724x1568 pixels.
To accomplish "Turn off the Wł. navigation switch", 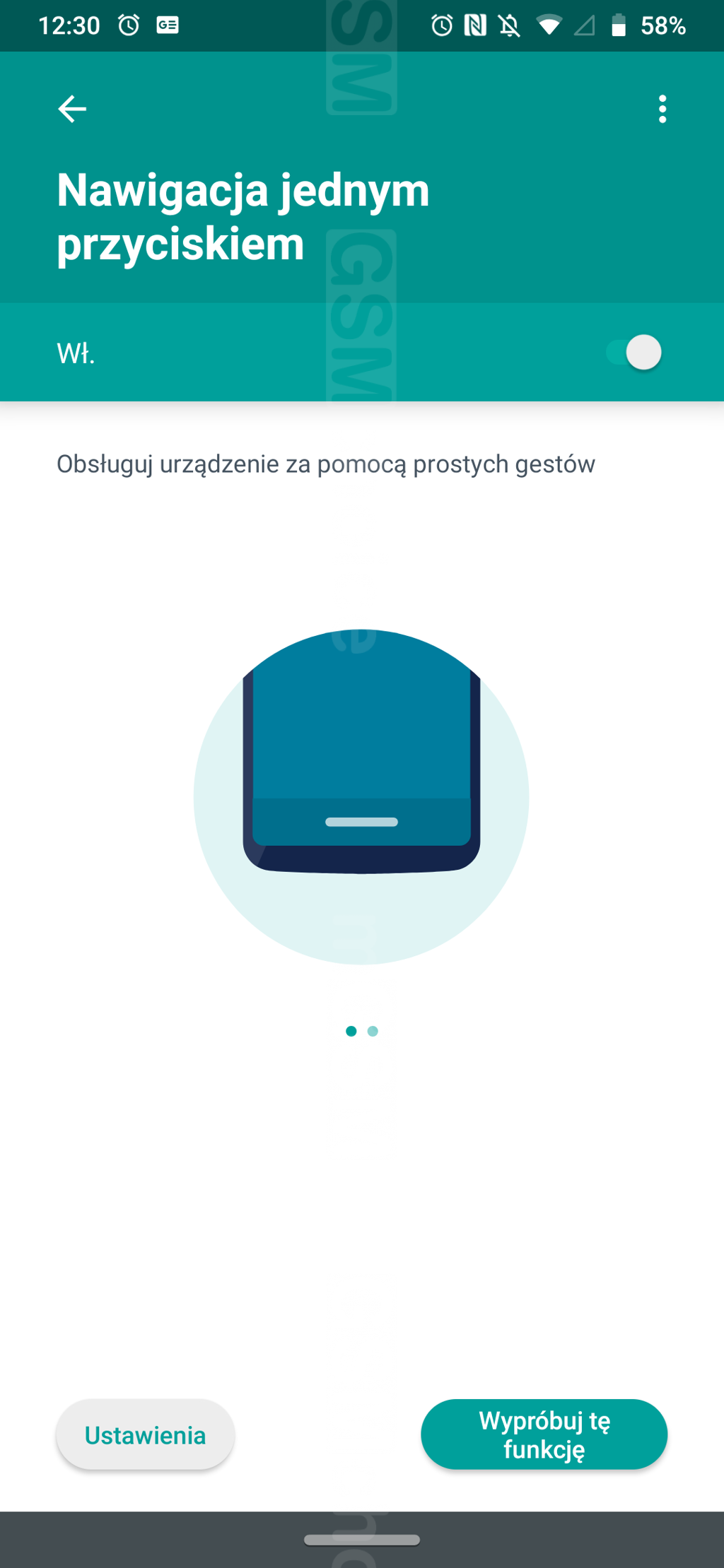I will click(634, 352).
